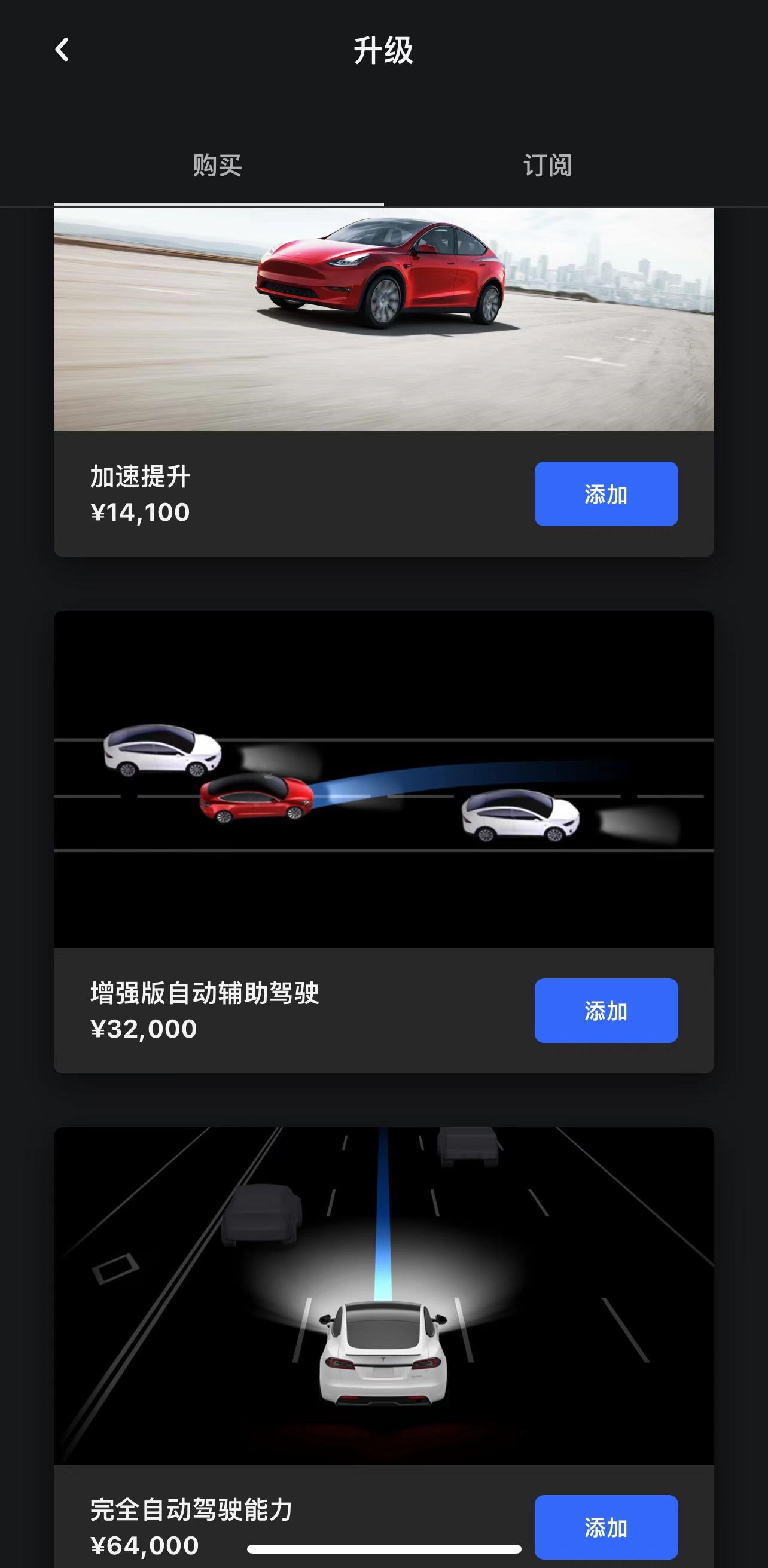768x1568 pixels.
Task: Open the 增强版自动辅助驾驶 card
Action: [x=383, y=779]
